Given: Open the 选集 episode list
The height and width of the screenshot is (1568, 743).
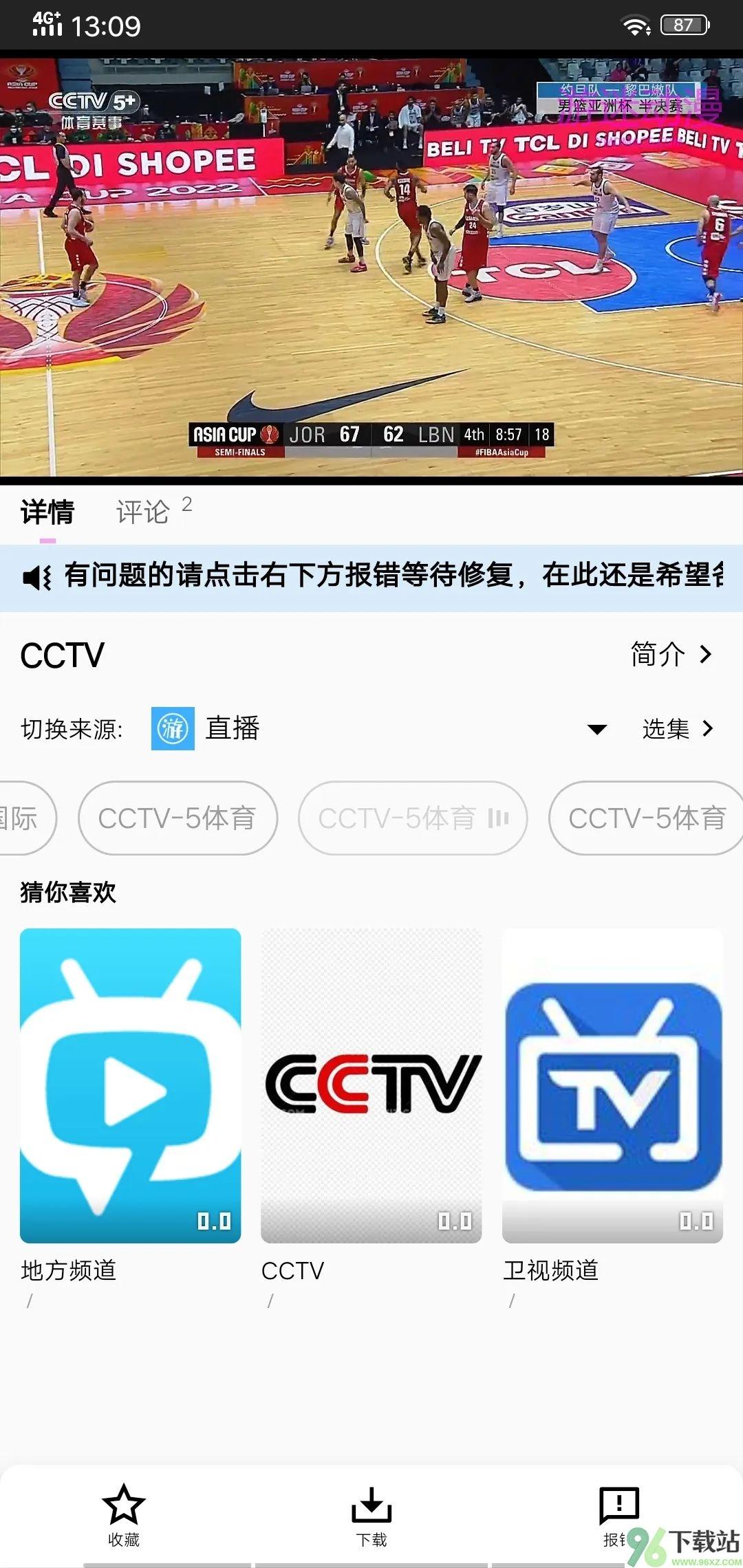Looking at the screenshot, I should [677, 729].
